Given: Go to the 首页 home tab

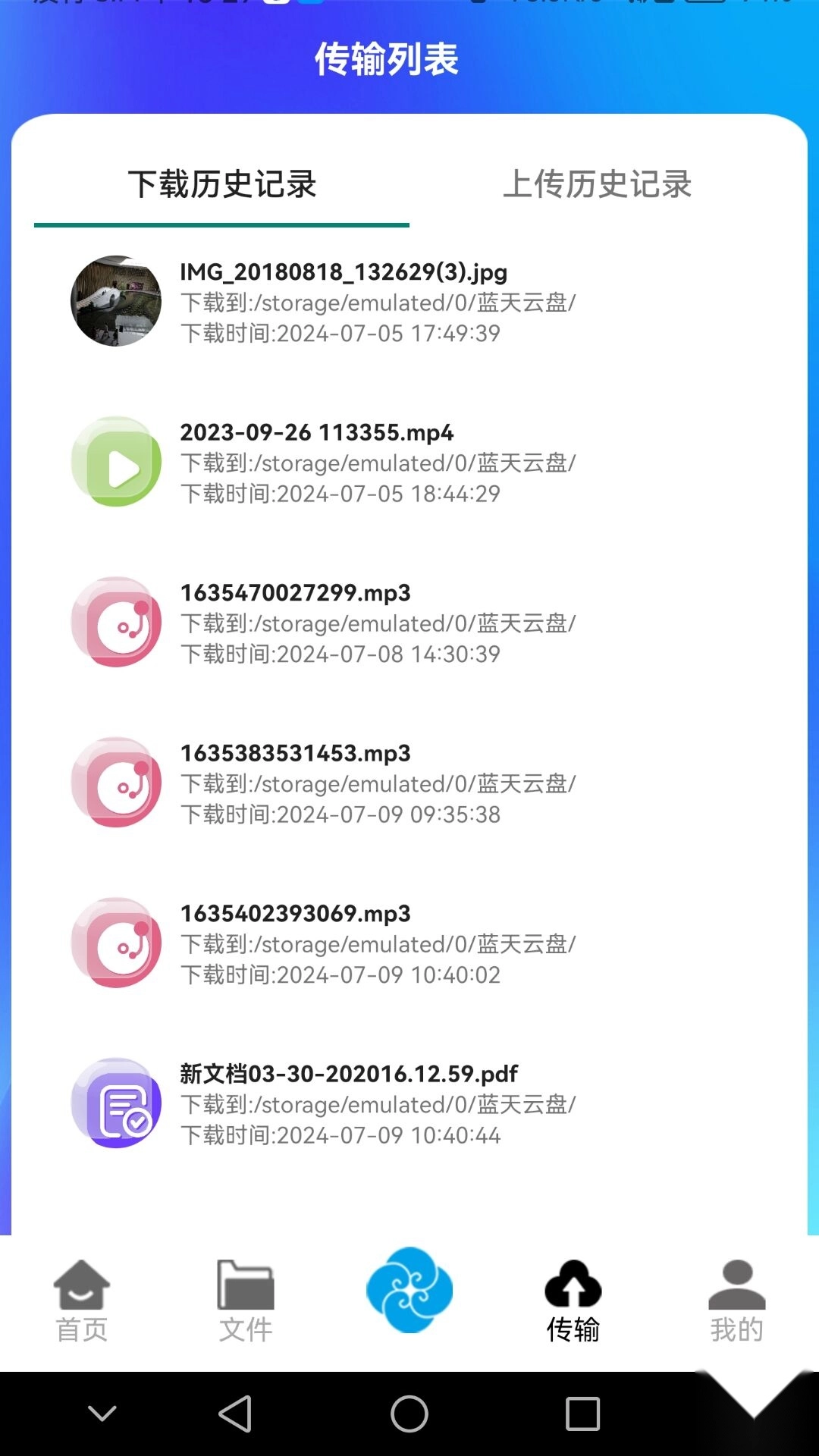Looking at the screenshot, I should [x=82, y=1301].
